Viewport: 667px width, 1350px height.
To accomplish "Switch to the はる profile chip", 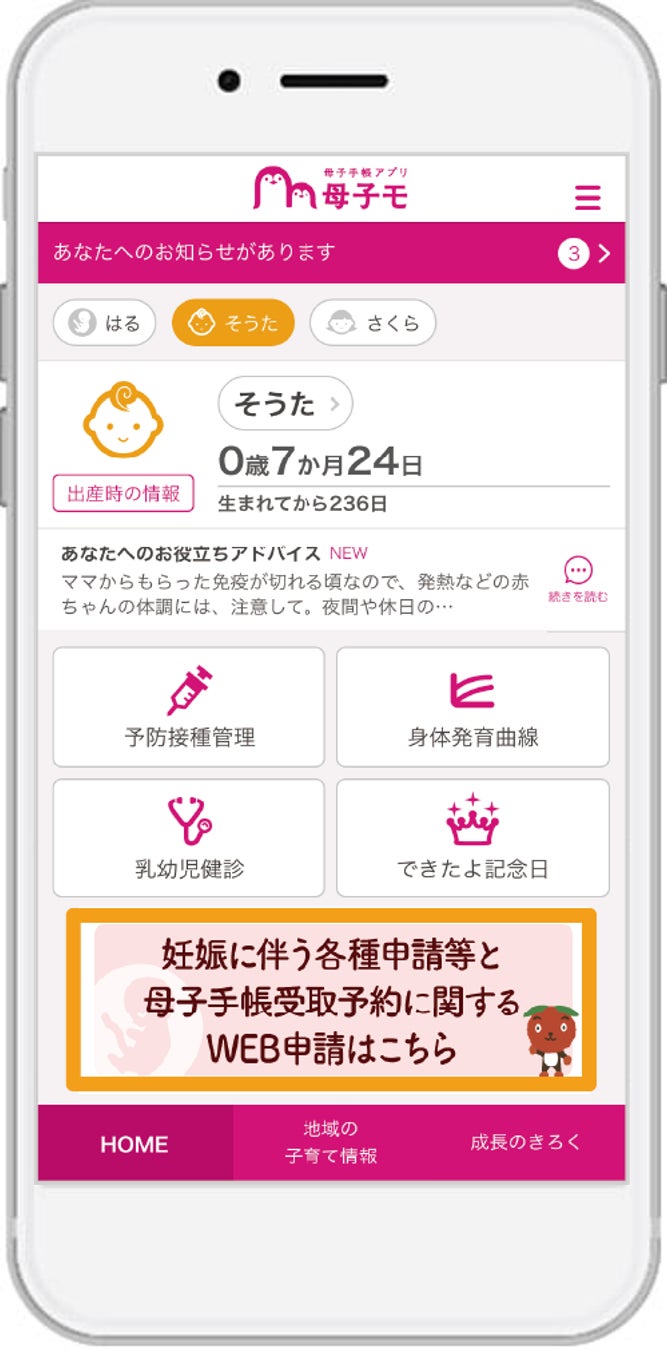I will pyautogui.click(x=105, y=323).
